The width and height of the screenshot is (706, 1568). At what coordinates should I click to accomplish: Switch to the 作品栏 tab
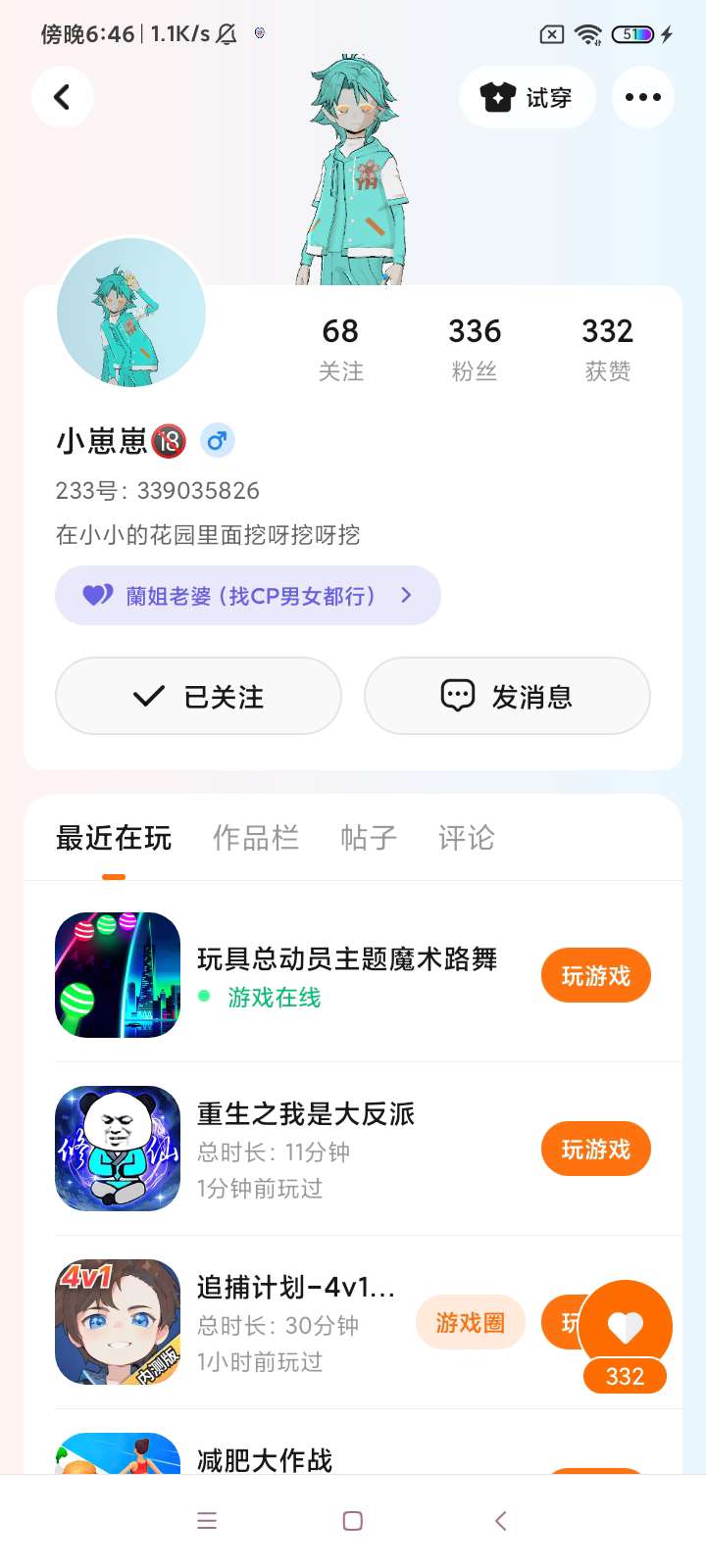256,838
